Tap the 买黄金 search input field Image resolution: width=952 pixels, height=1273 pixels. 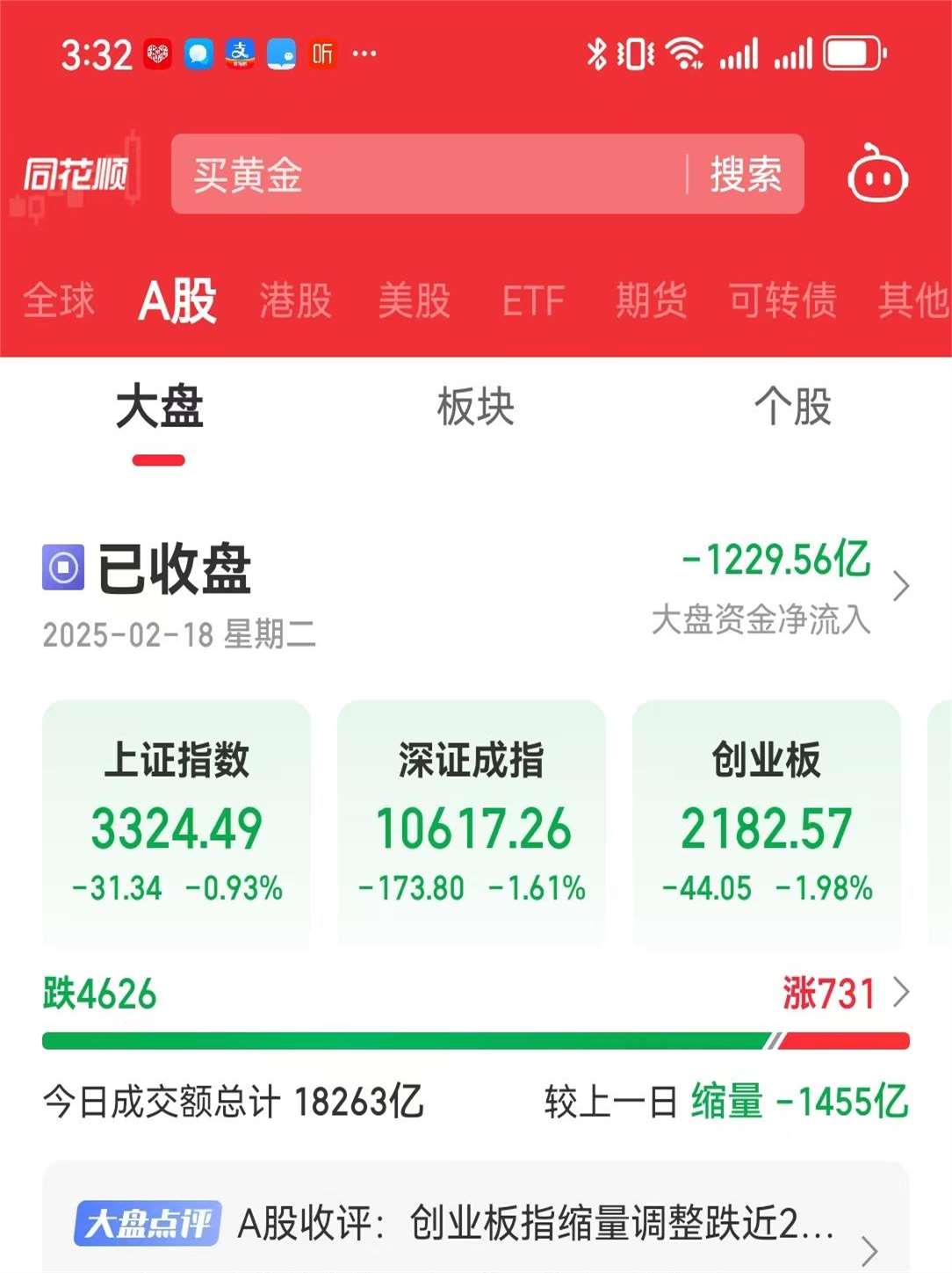(x=395, y=174)
